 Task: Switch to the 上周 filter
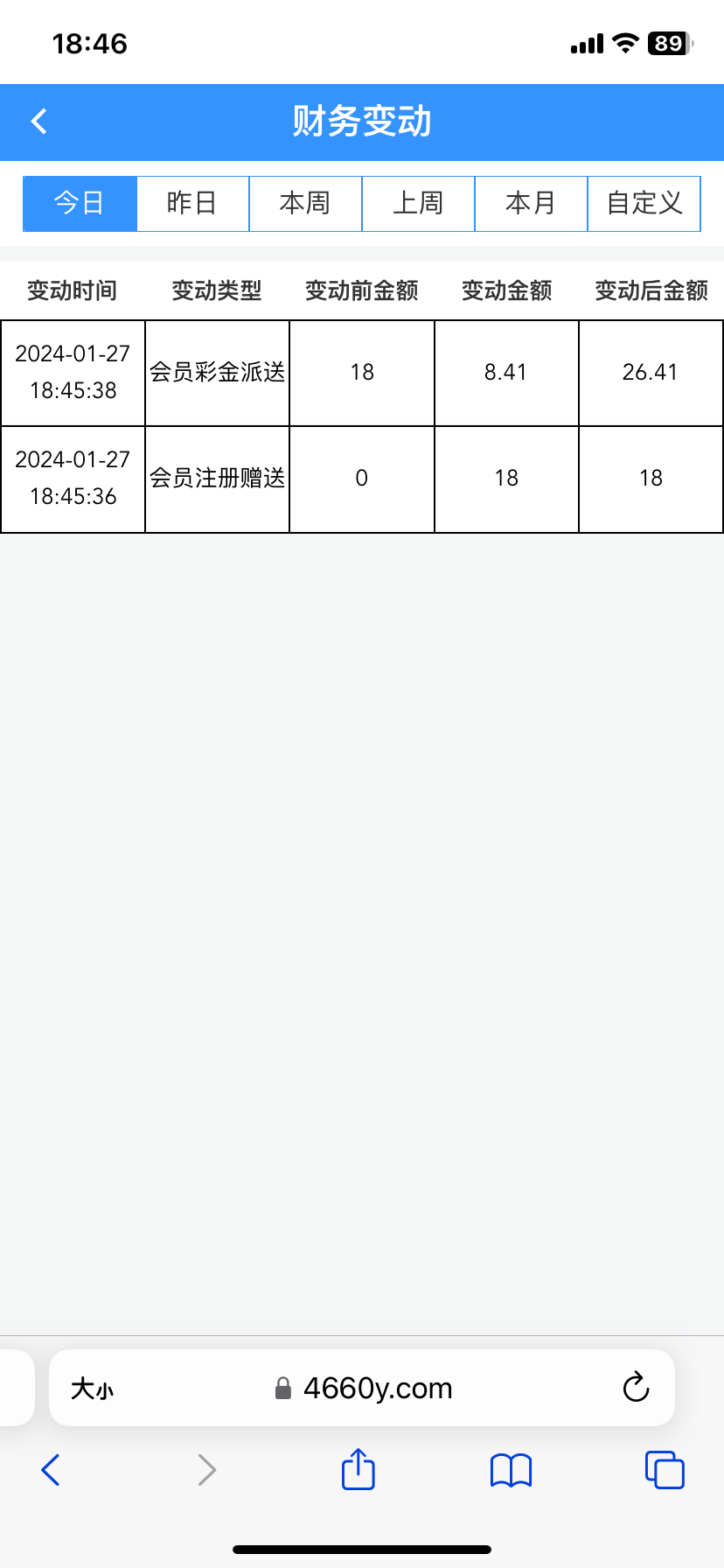click(x=418, y=203)
